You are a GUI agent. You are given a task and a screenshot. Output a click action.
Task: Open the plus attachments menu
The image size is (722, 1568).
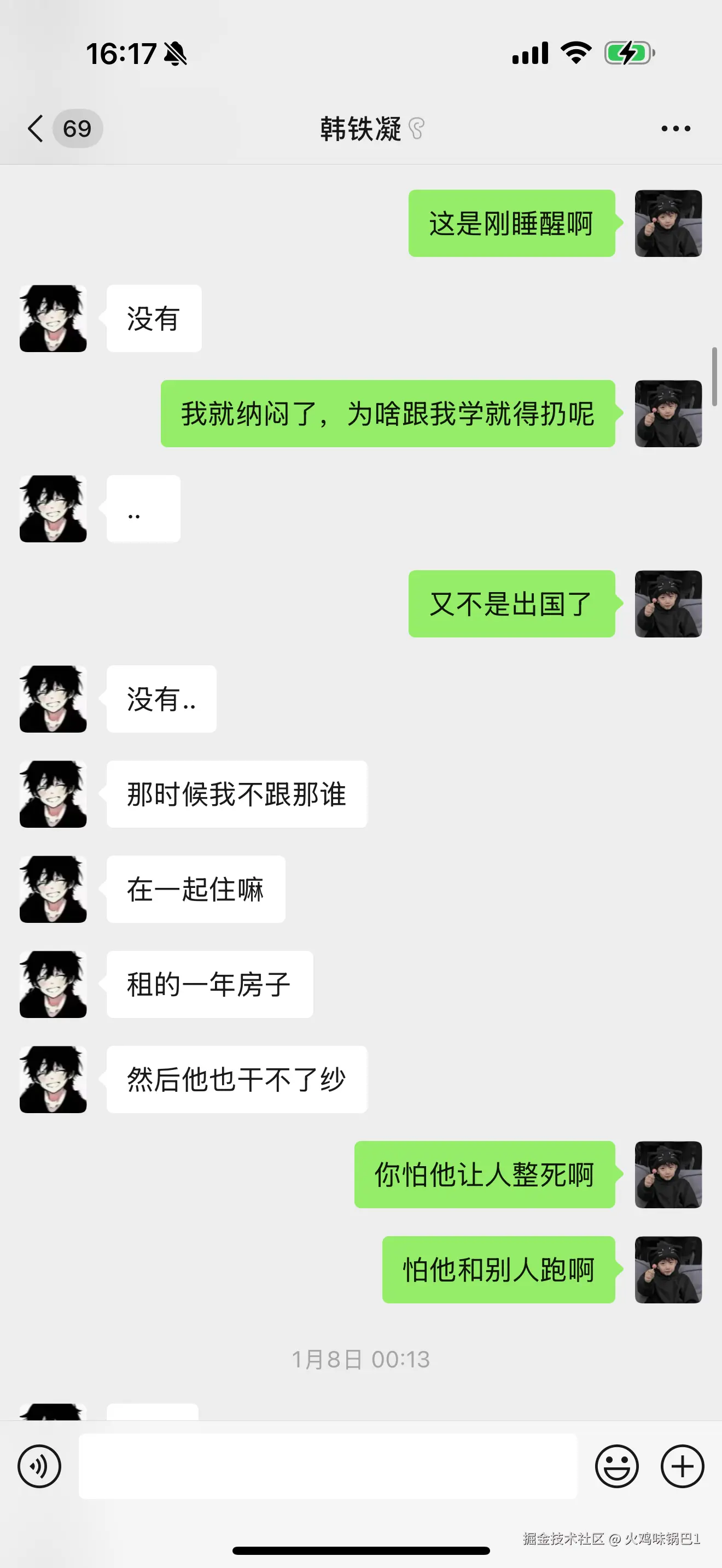point(683,1466)
